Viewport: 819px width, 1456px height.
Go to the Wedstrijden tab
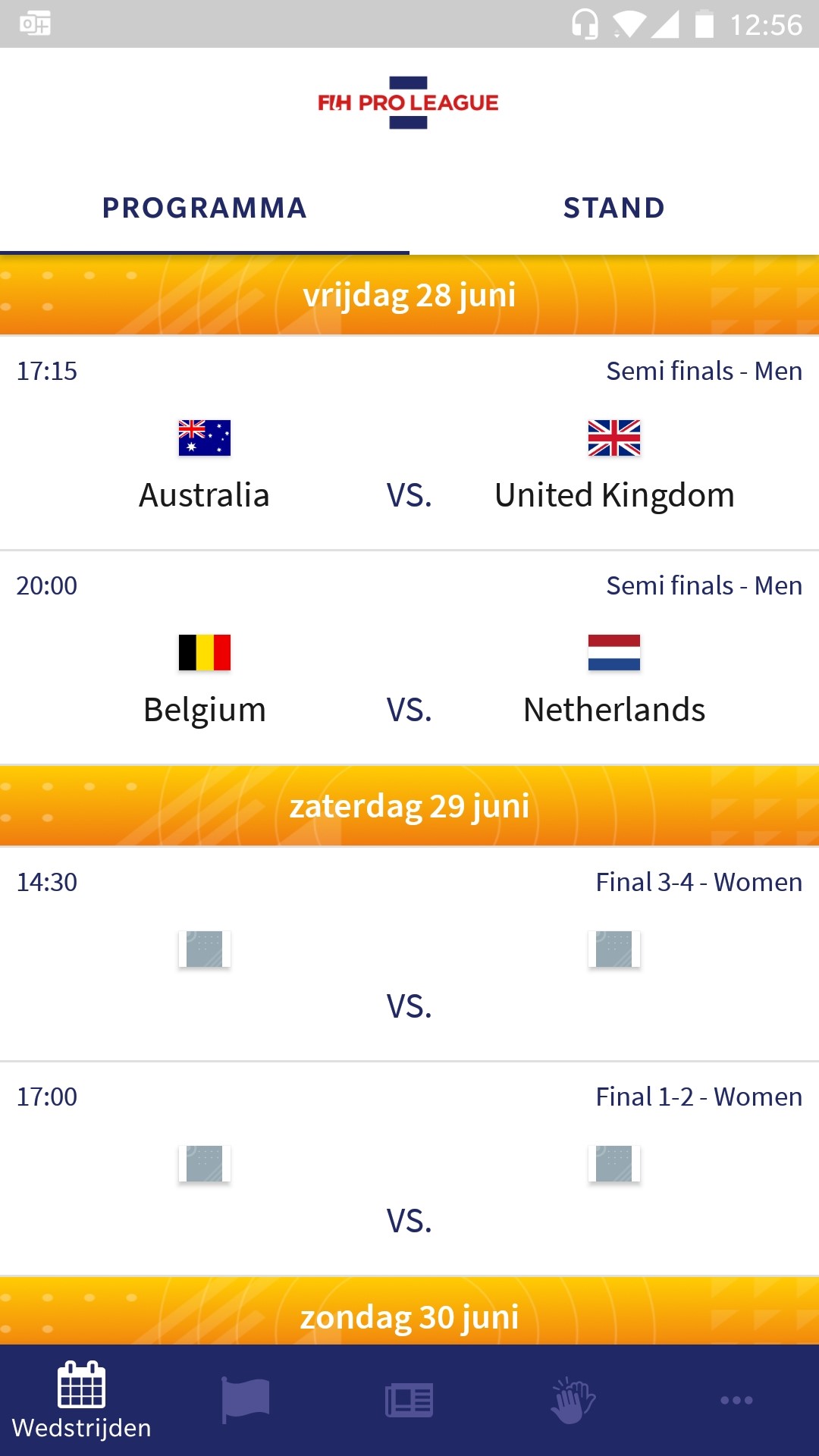pyautogui.click(x=82, y=1400)
